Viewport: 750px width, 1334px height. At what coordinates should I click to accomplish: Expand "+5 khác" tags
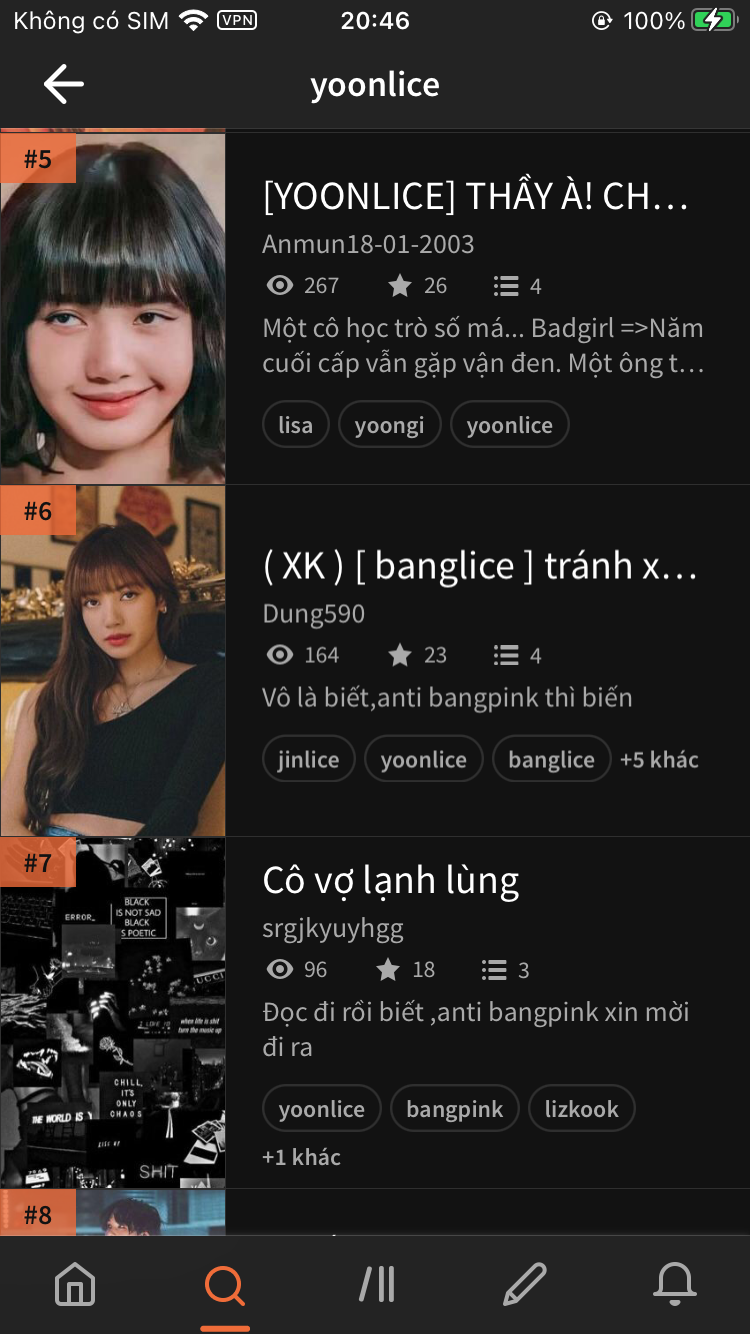[x=659, y=760]
